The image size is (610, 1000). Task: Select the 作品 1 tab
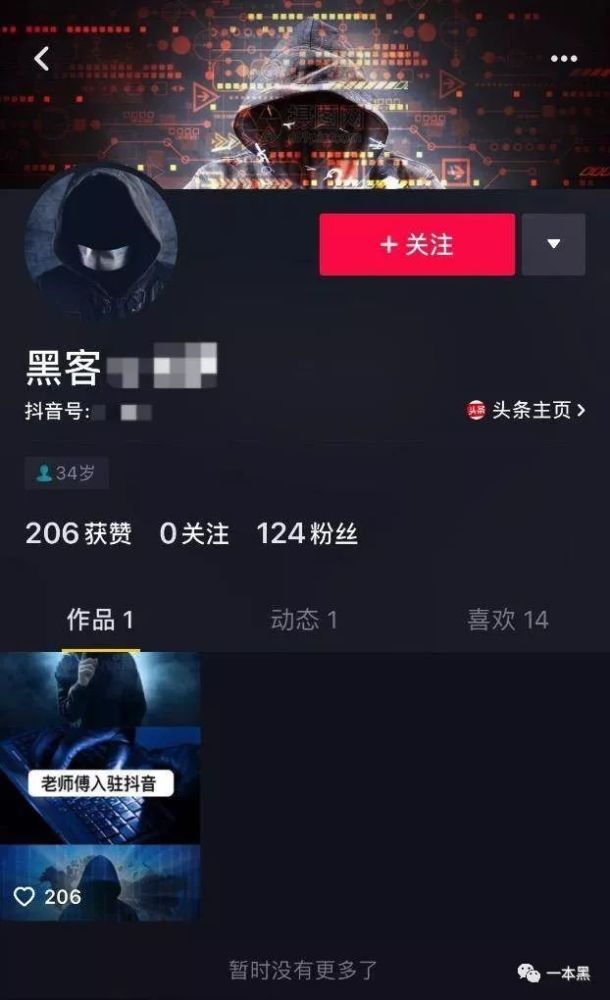(x=100, y=619)
